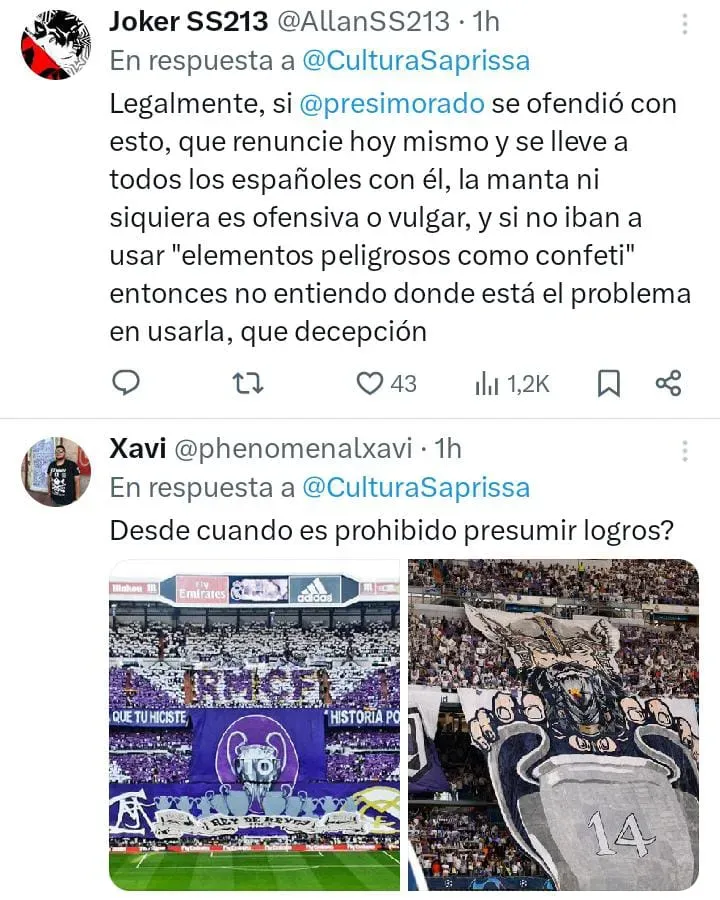Image resolution: width=720 pixels, height=900 pixels.
Task: Open Xavi's profile picture
Action: click(56, 471)
